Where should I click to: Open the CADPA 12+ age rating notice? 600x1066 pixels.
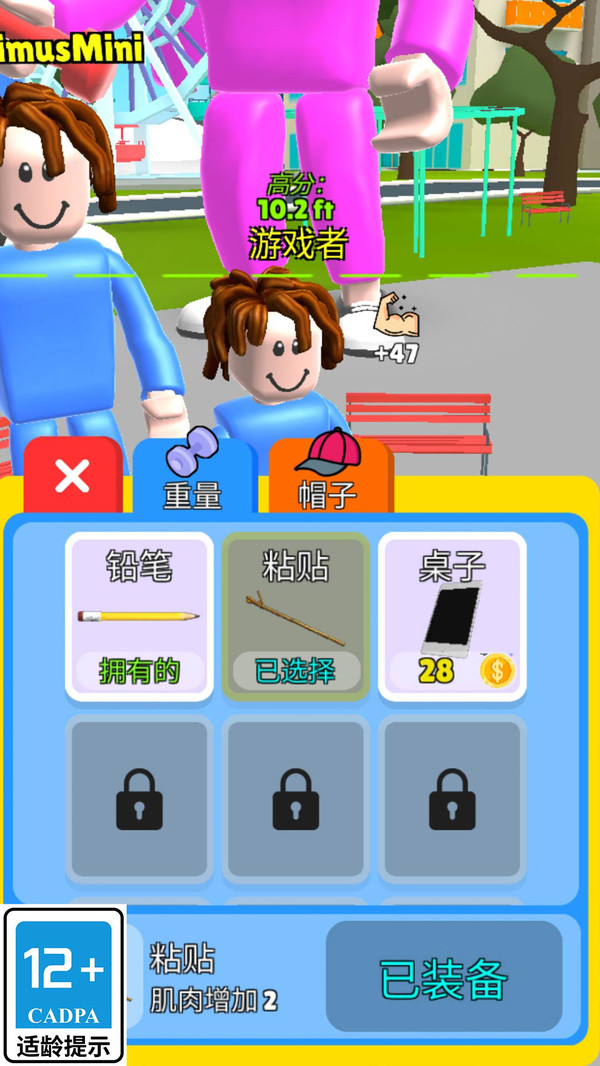[64, 985]
